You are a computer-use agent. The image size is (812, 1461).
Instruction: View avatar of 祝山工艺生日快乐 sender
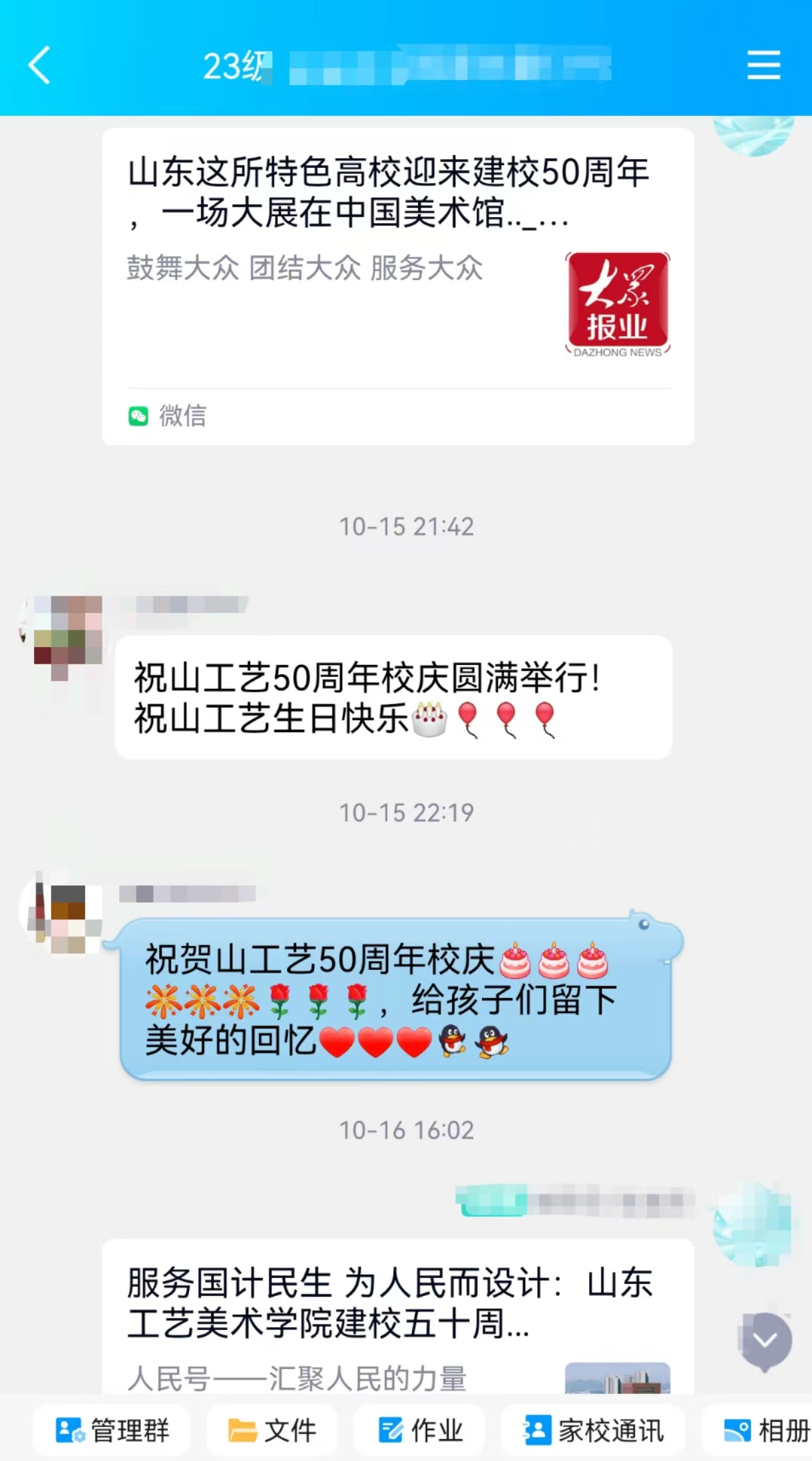61,637
